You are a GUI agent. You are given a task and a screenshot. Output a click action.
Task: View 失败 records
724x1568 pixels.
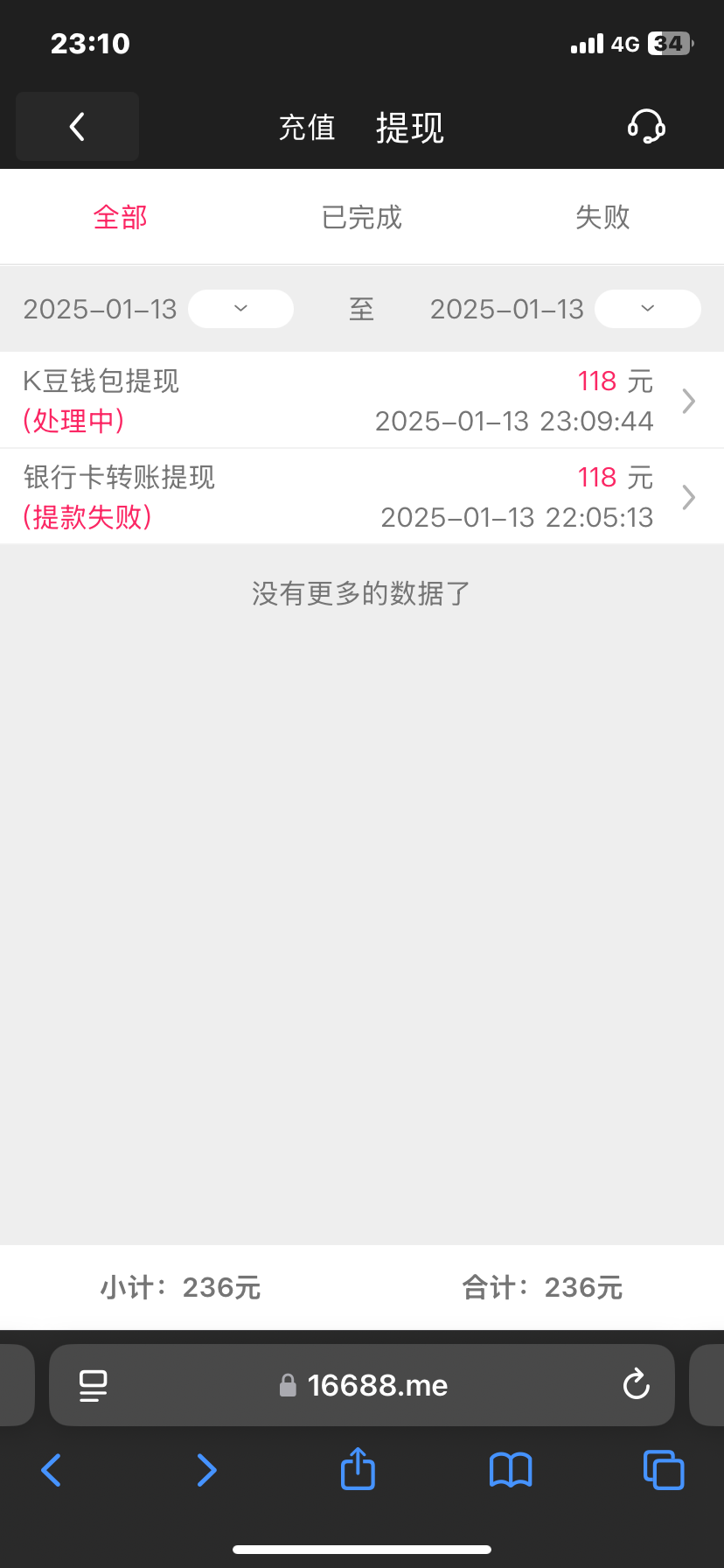click(602, 217)
